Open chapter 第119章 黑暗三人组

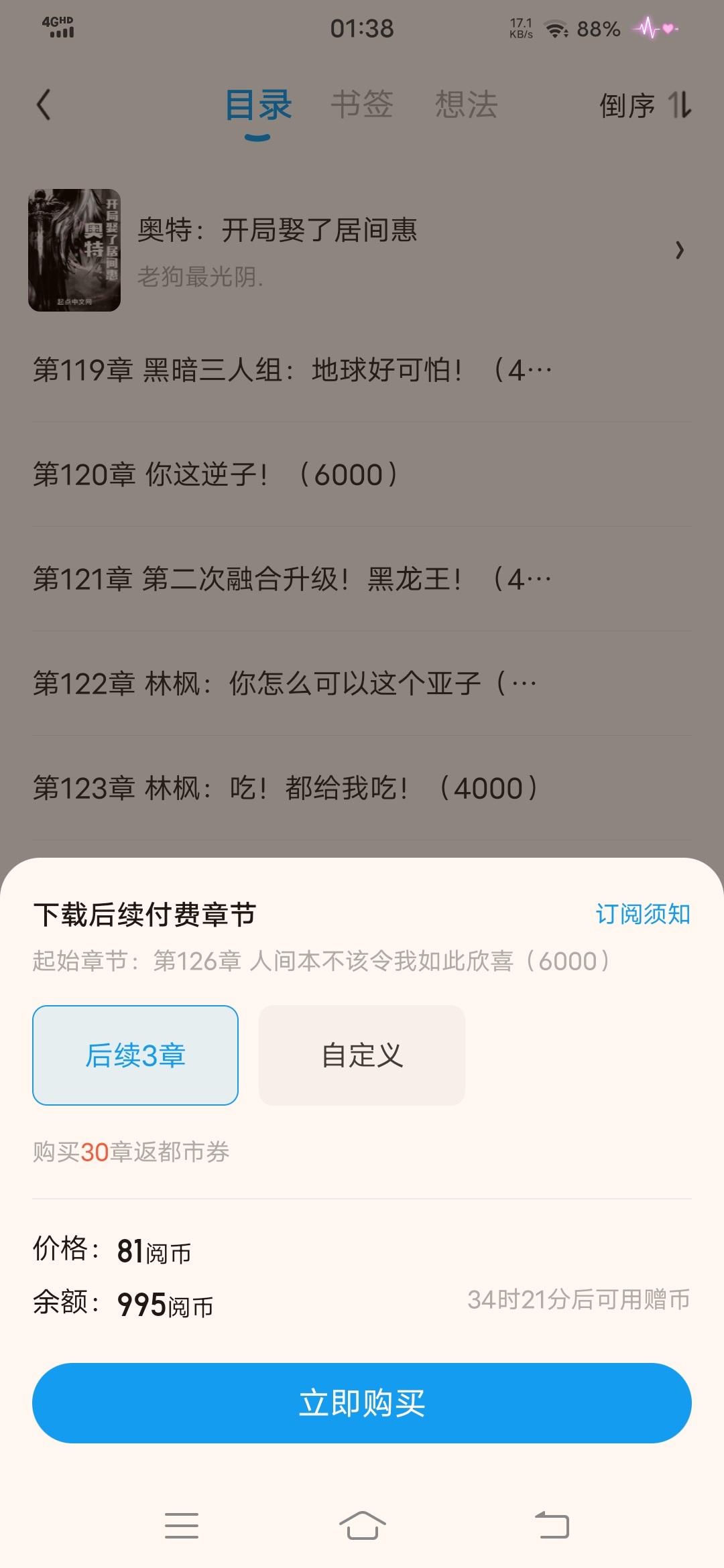click(293, 370)
